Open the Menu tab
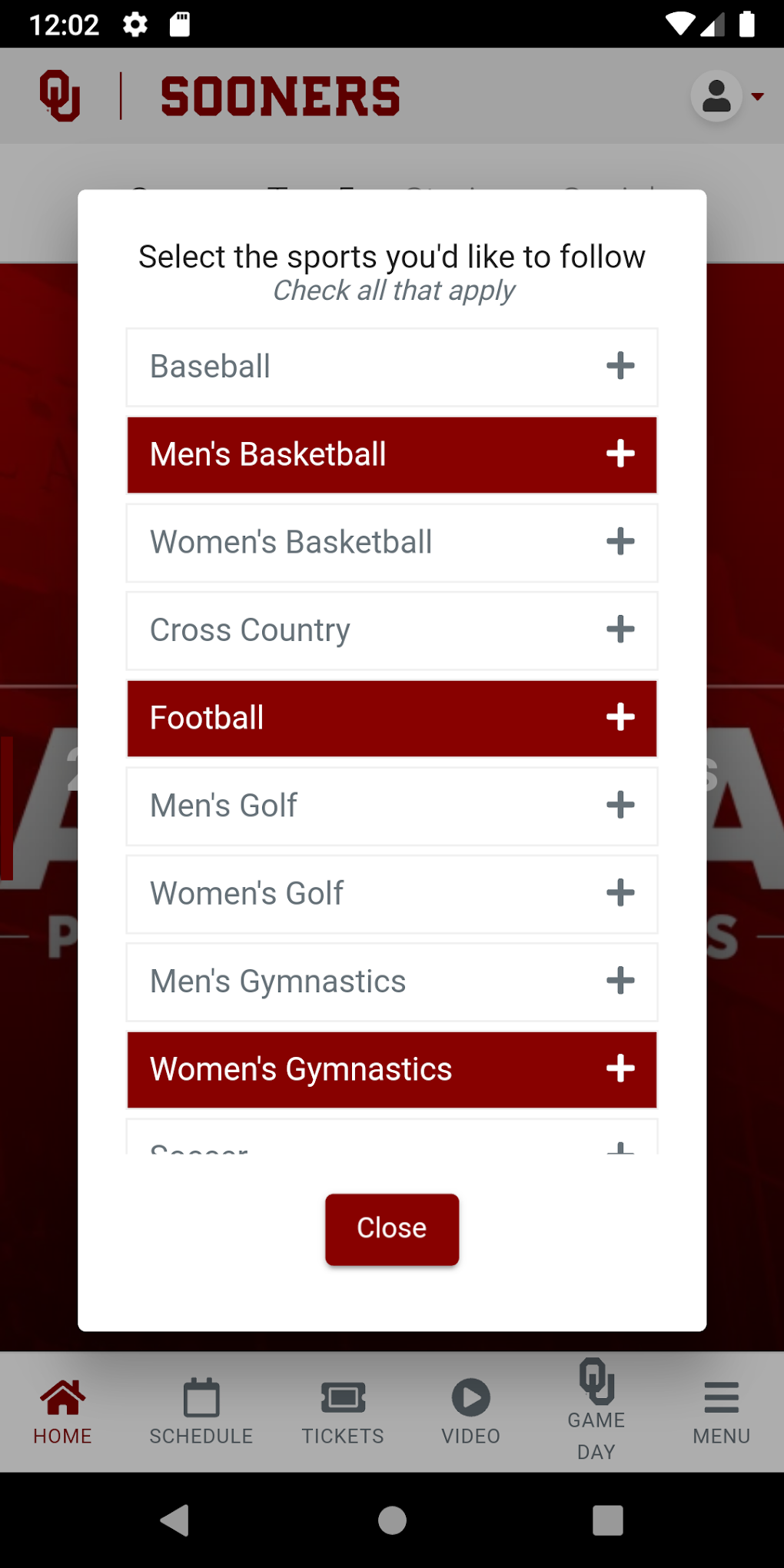 point(721,1411)
